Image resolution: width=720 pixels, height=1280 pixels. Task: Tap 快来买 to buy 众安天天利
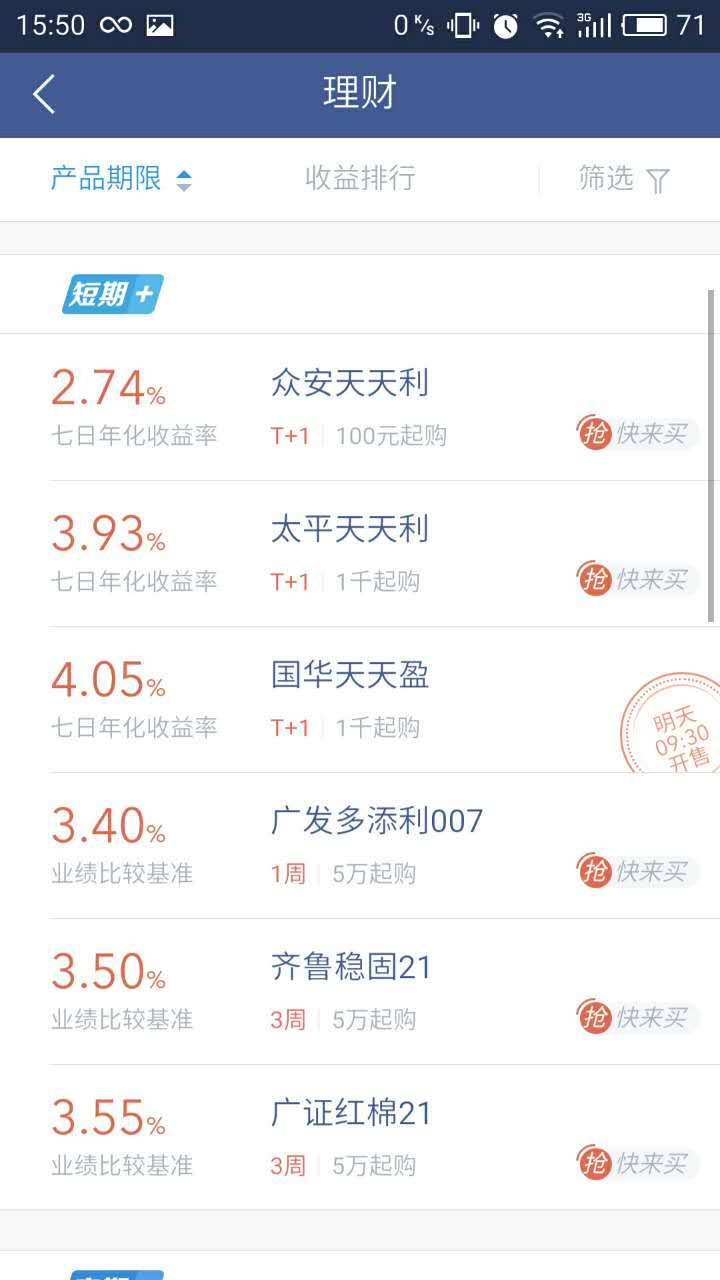(653, 435)
